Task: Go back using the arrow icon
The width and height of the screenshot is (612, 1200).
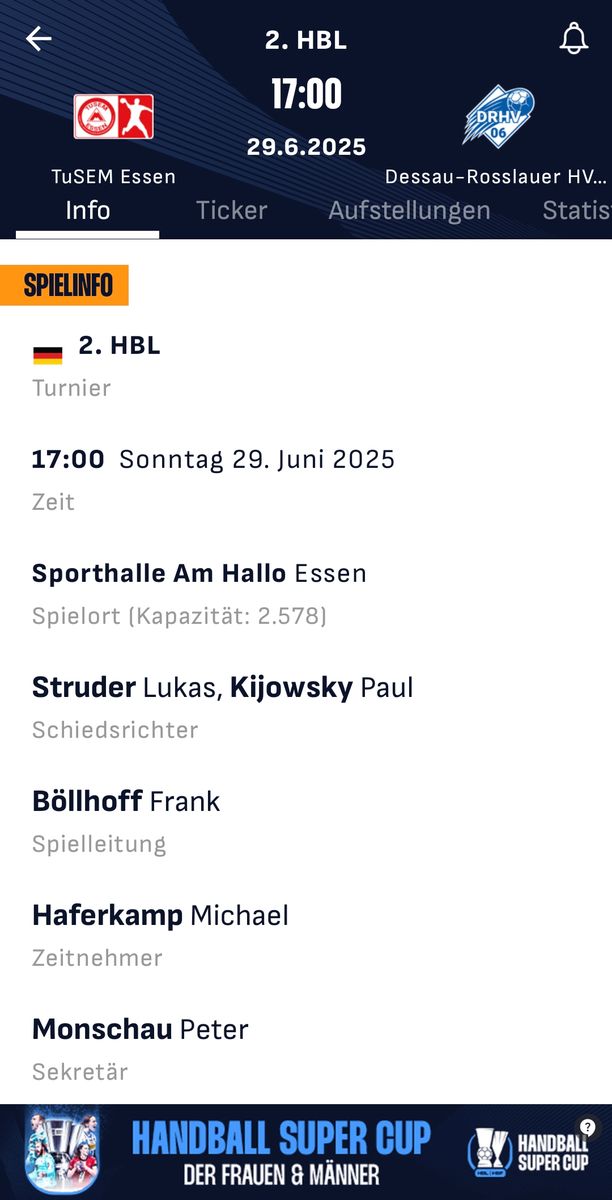Action: point(38,39)
